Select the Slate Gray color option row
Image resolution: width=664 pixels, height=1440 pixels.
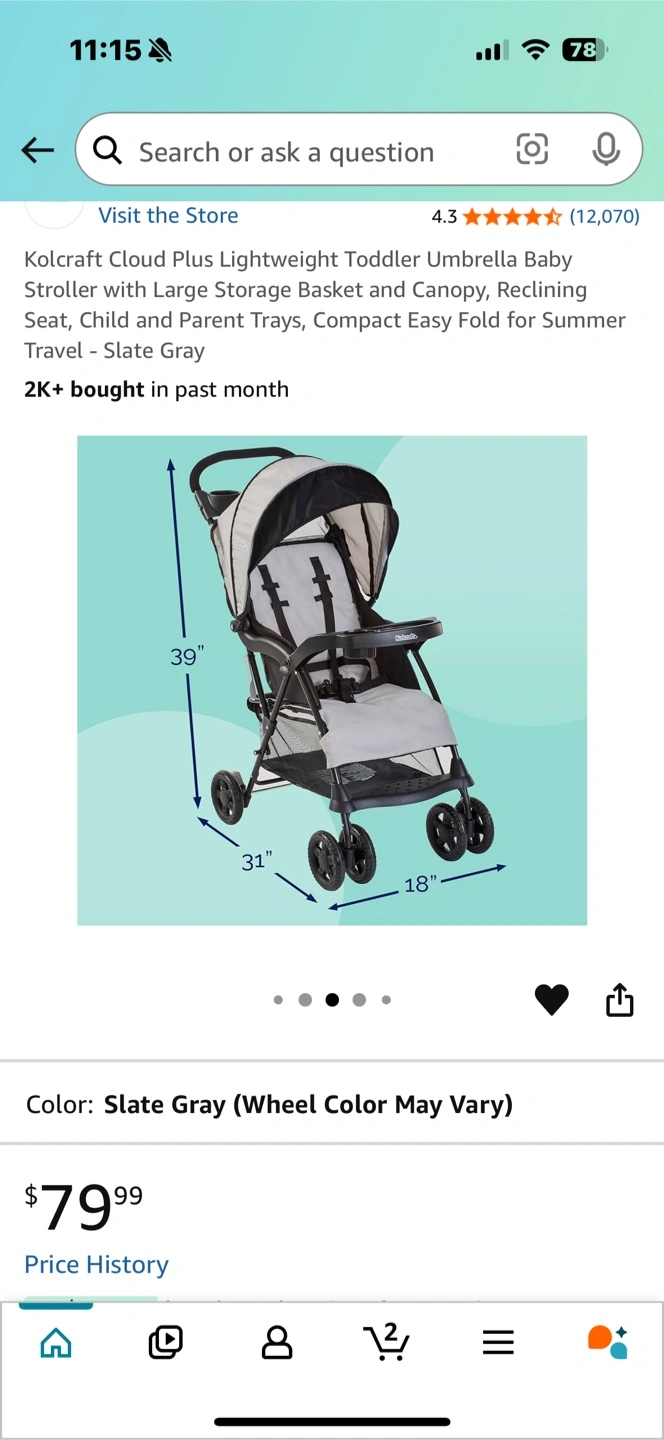332,1104
